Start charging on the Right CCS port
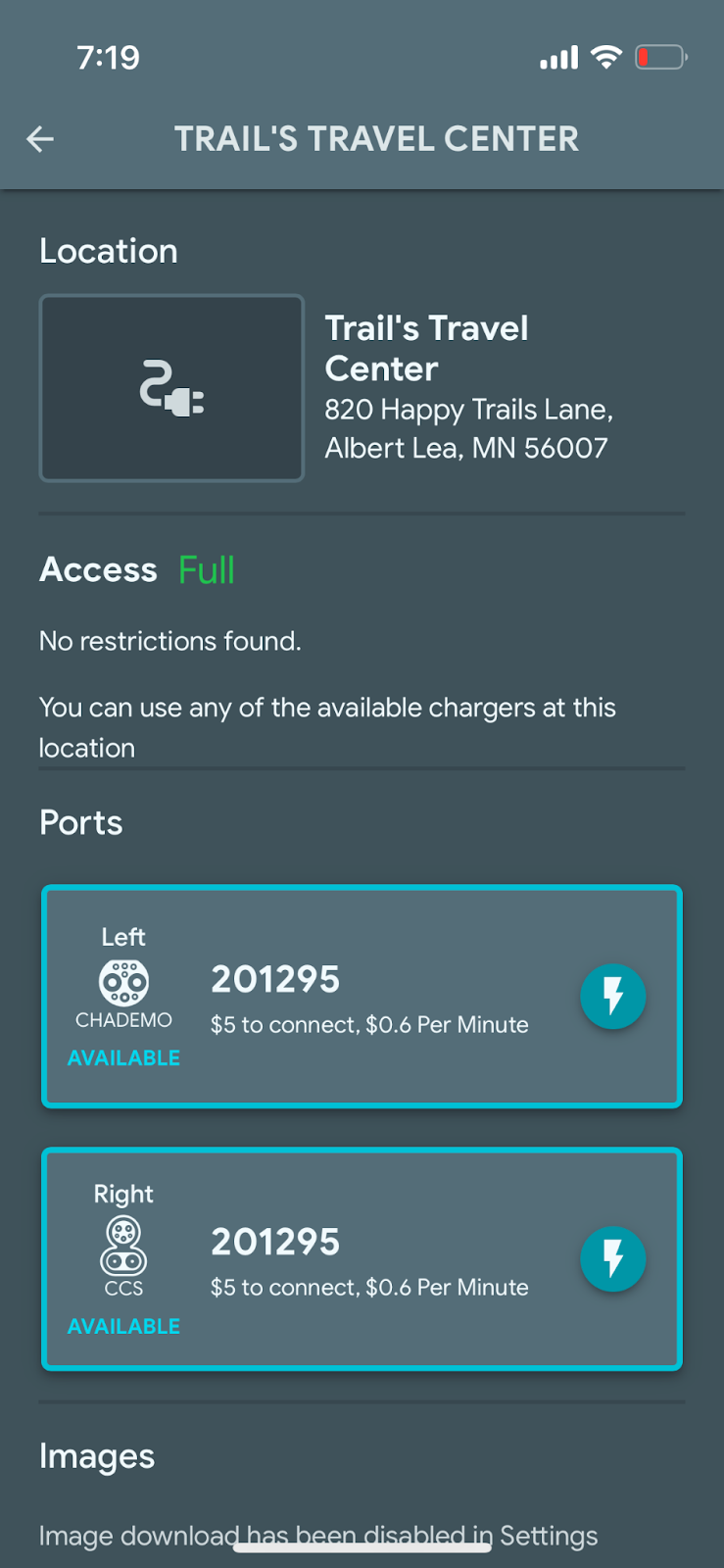The width and height of the screenshot is (724, 1568). pyautogui.click(x=612, y=1258)
